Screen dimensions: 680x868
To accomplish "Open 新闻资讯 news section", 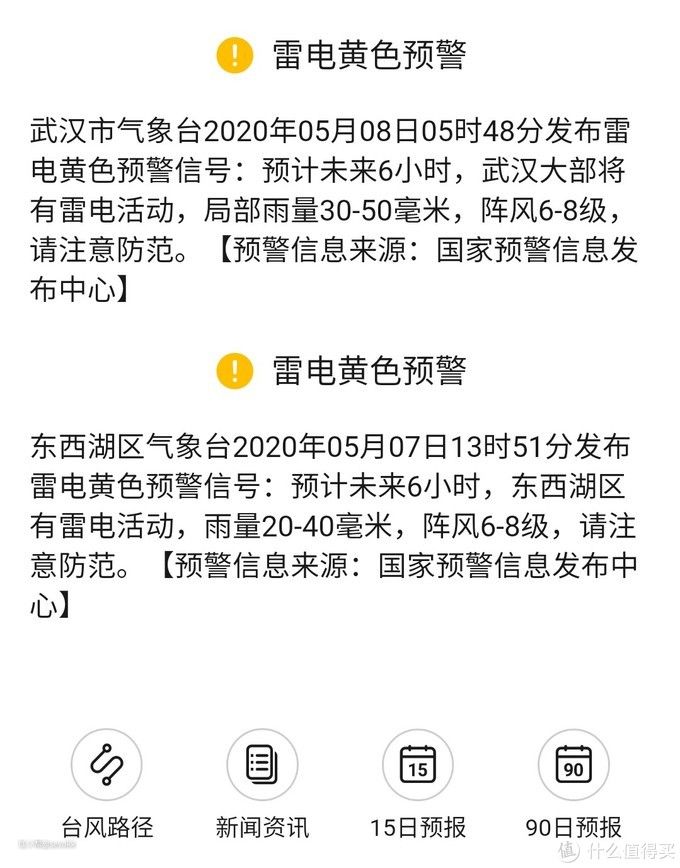I will [262, 766].
